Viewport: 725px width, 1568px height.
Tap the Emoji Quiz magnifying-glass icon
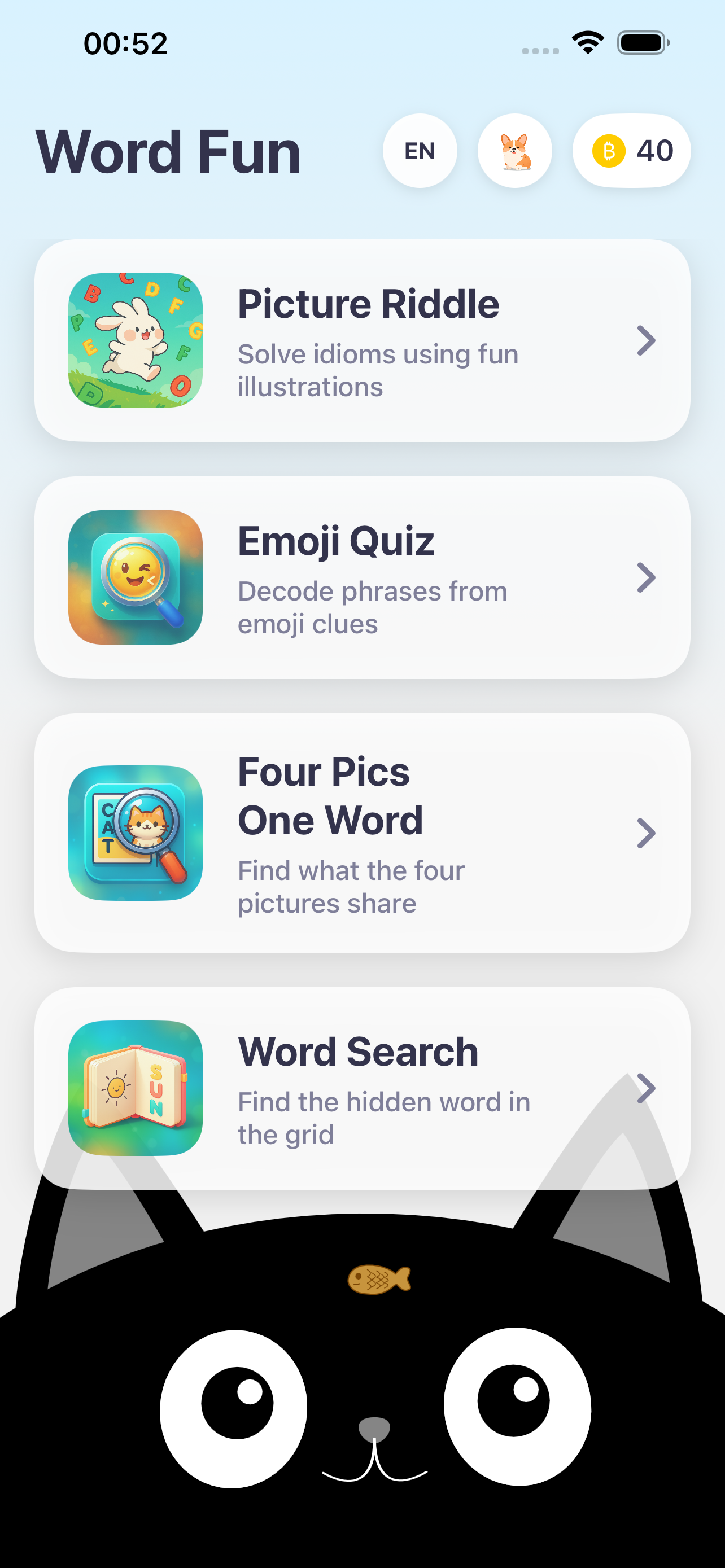[x=135, y=577]
